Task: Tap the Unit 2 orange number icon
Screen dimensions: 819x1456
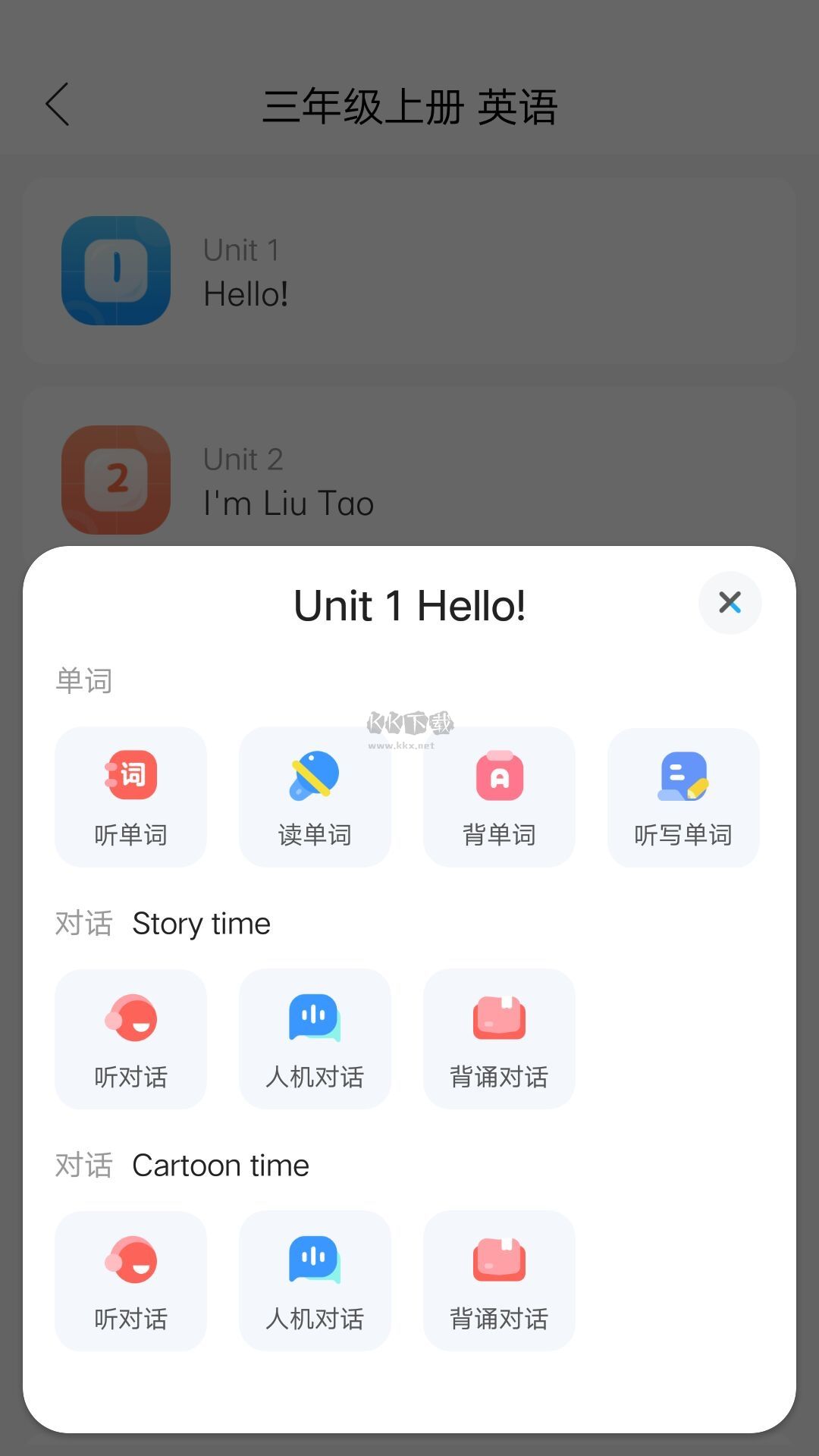Action: point(115,480)
